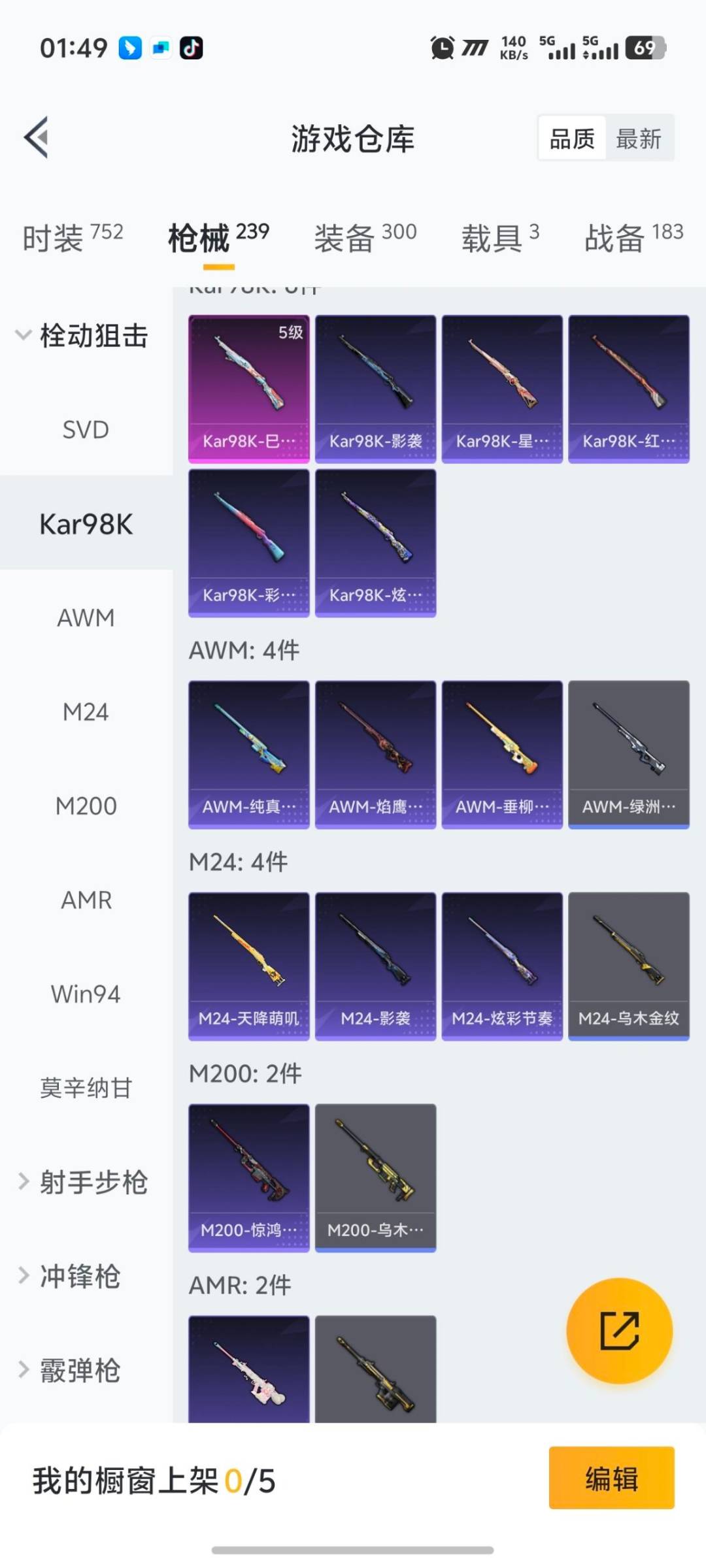Open the M24-天降萌叽 skin
Screen dimensions: 706x1568
[249, 966]
